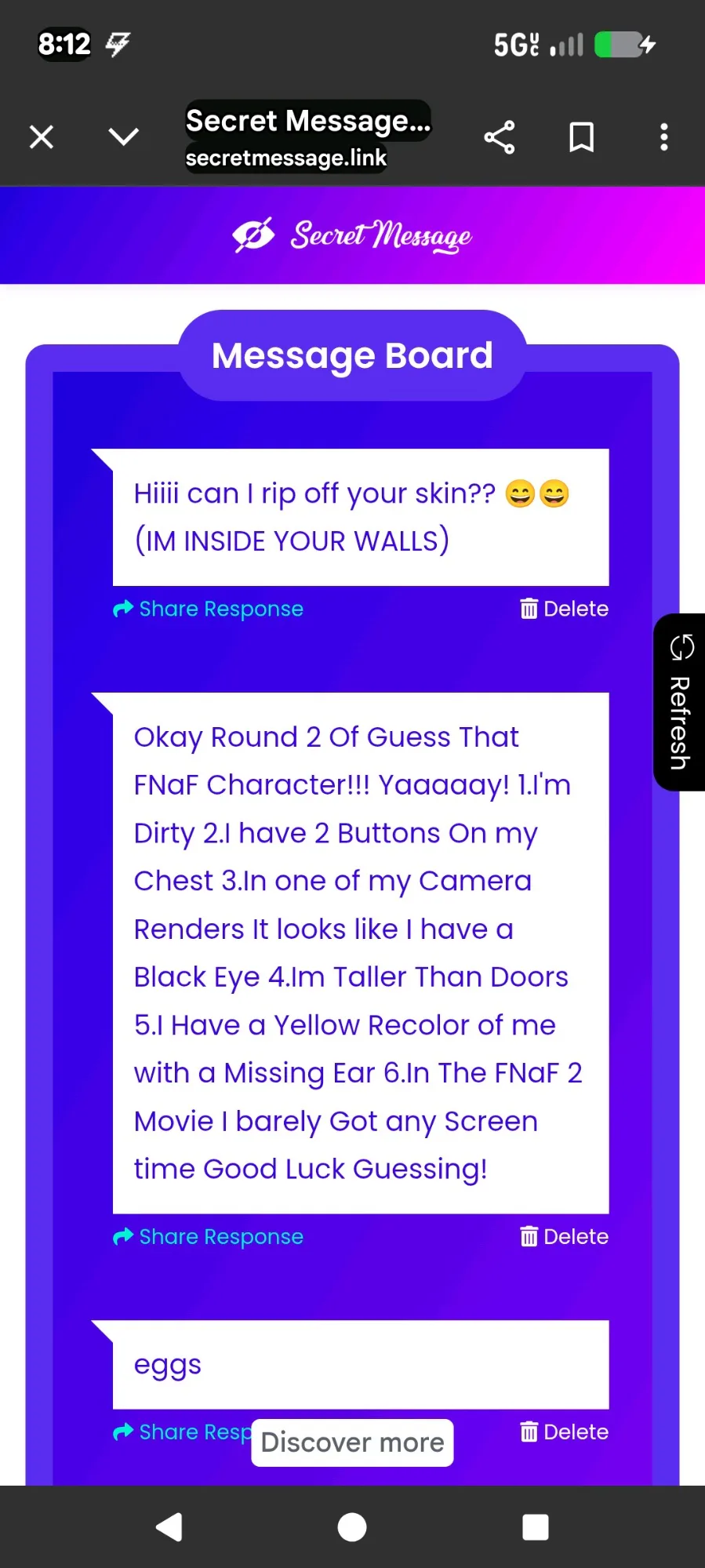Image resolution: width=705 pixels, height=1568 pixels.
Task: Go back with system navigation
Action: pyautogui.click(x=169, y=1526)
